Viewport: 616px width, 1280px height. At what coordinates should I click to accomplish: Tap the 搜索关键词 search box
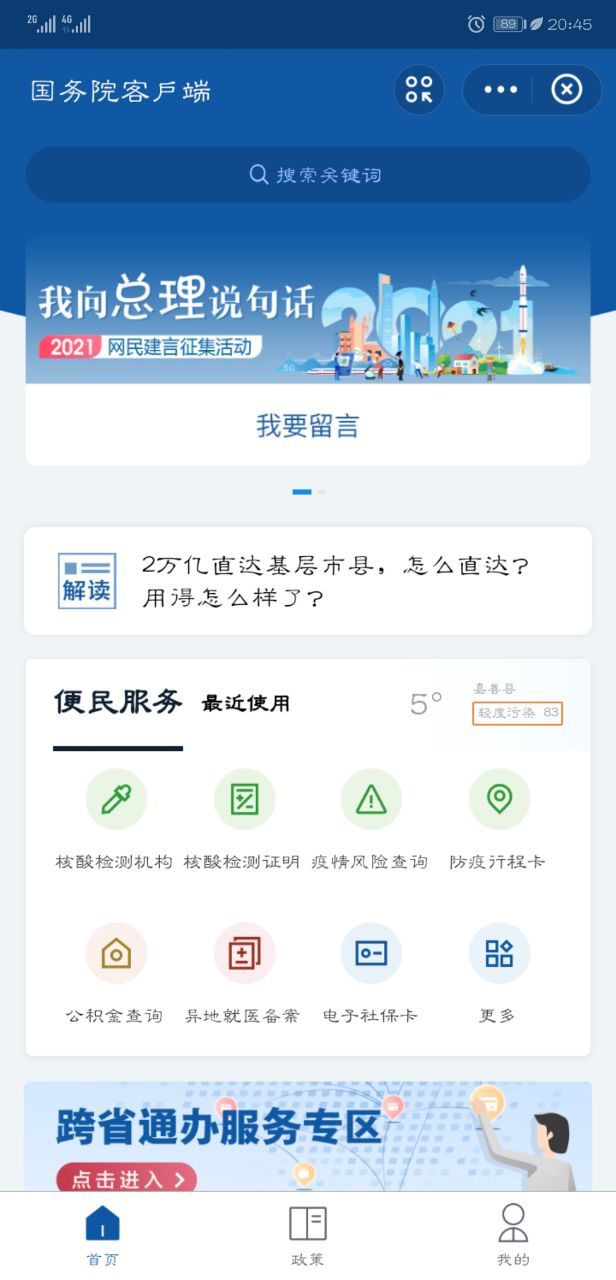point(308,175)
